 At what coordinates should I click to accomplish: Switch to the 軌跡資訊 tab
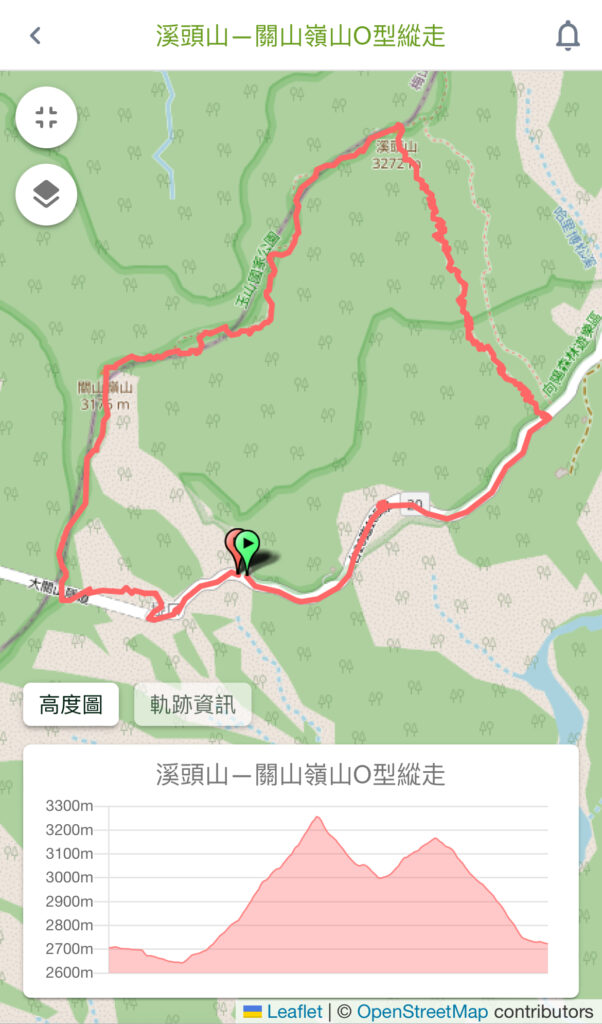click(192, 705)
